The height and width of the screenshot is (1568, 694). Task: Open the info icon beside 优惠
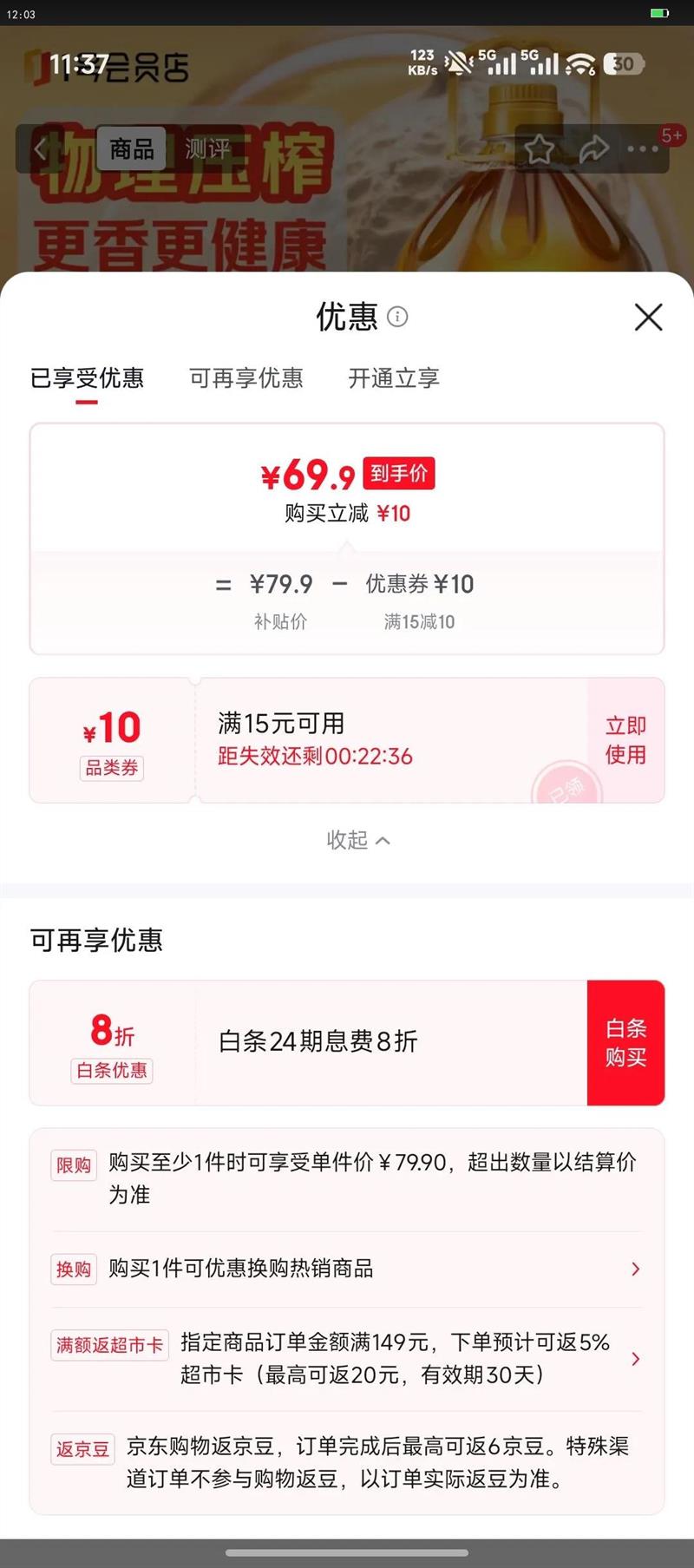pyautogui.click(x=397, y=317)
